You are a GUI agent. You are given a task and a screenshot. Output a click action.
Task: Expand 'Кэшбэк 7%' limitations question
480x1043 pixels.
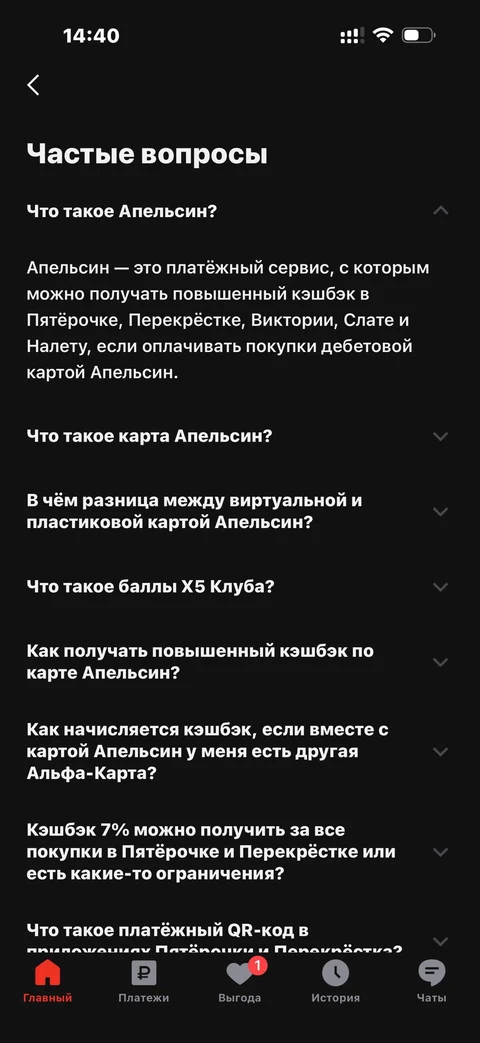pyautogui.click(x=240, y=852)
